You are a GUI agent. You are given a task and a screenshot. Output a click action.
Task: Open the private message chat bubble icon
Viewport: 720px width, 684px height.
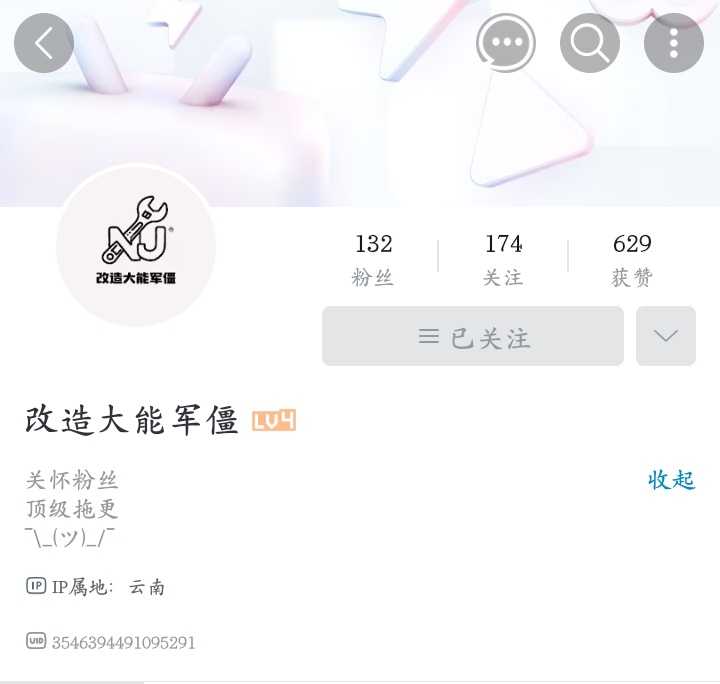505,43
